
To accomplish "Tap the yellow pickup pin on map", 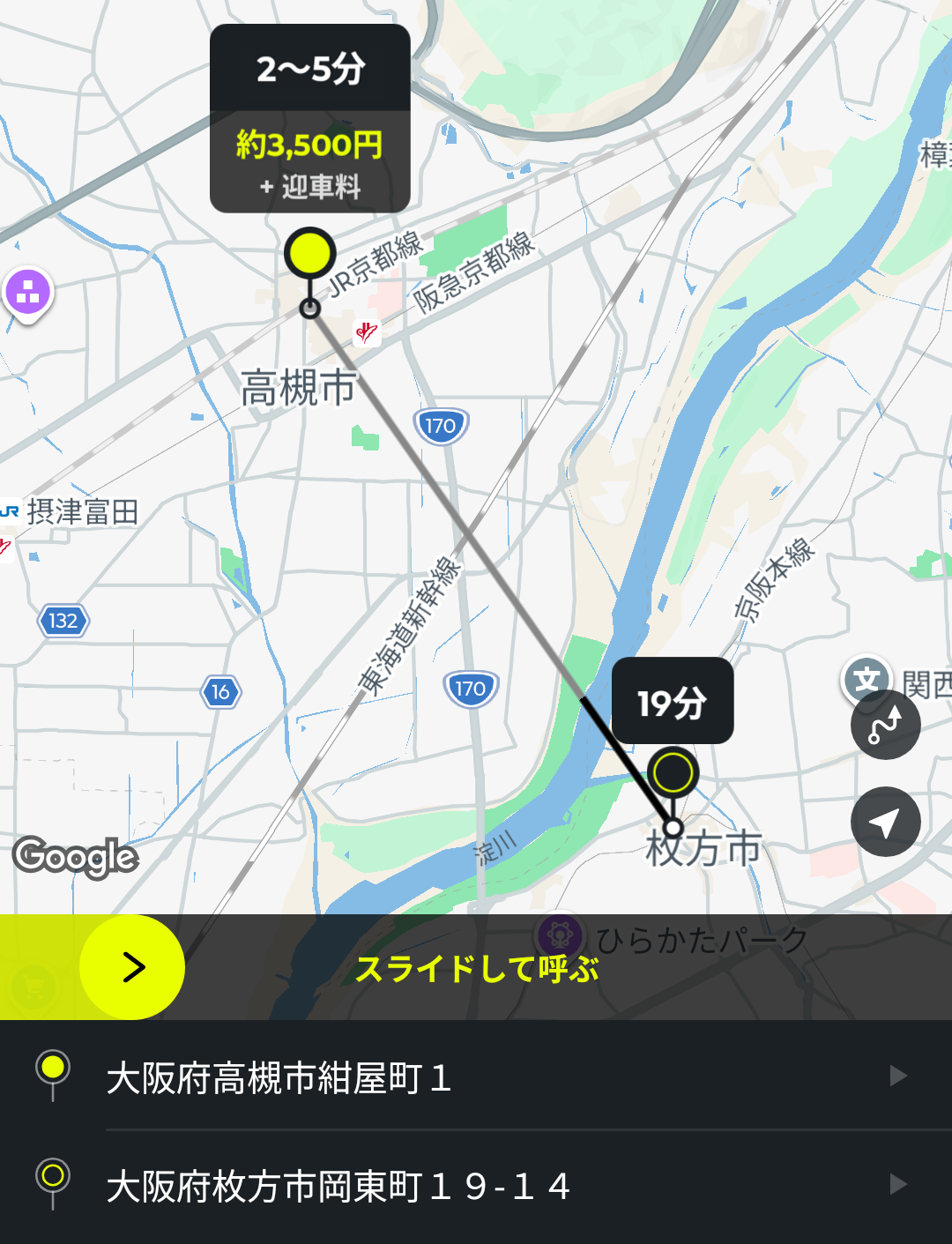I will (x=309, y=254).
